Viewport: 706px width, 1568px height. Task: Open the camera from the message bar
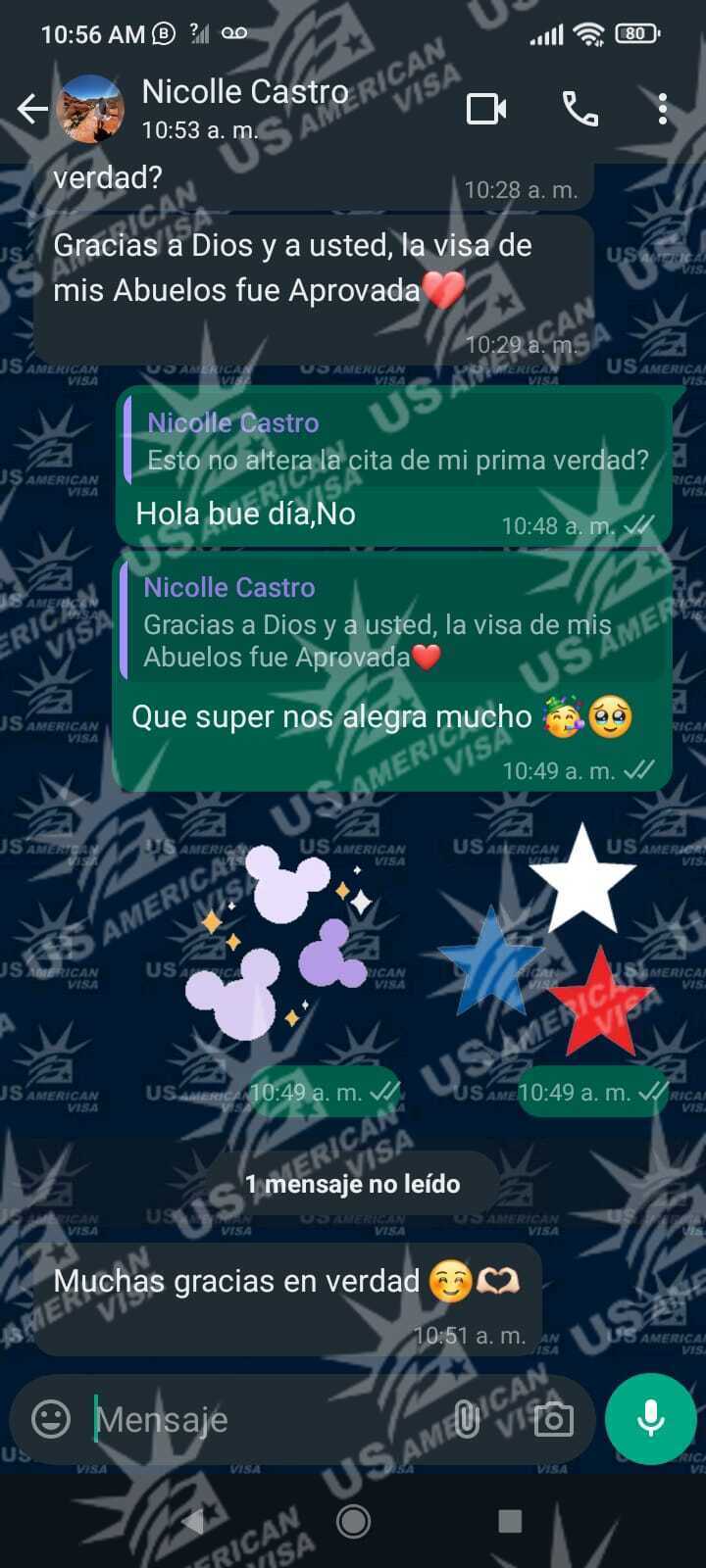pos(553,1418)
